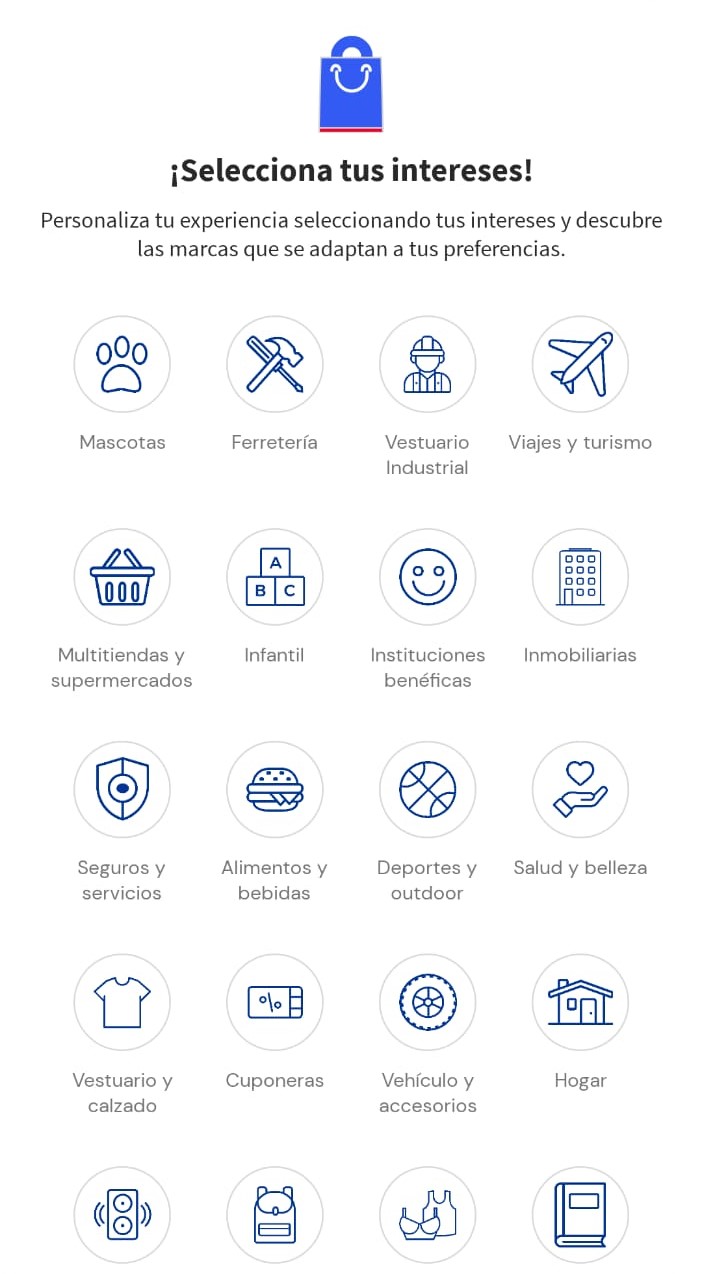Image resolution: width=702 pixels, height=1274 pixels.
Task: Tap the Deportes y outdoor category
Action: coord(427,789)
